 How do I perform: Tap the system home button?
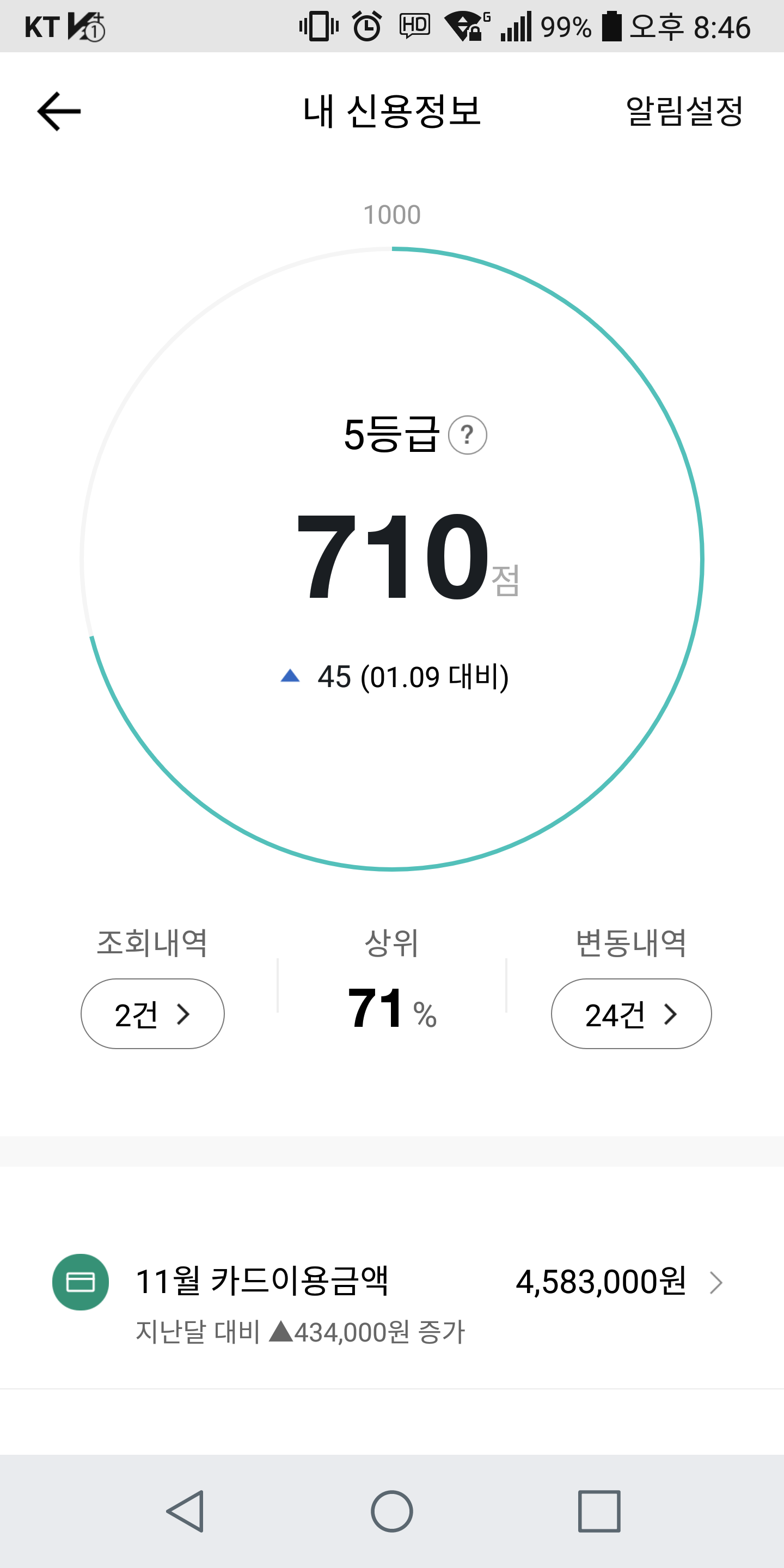pyautogui.click(x=392, y=1511)
